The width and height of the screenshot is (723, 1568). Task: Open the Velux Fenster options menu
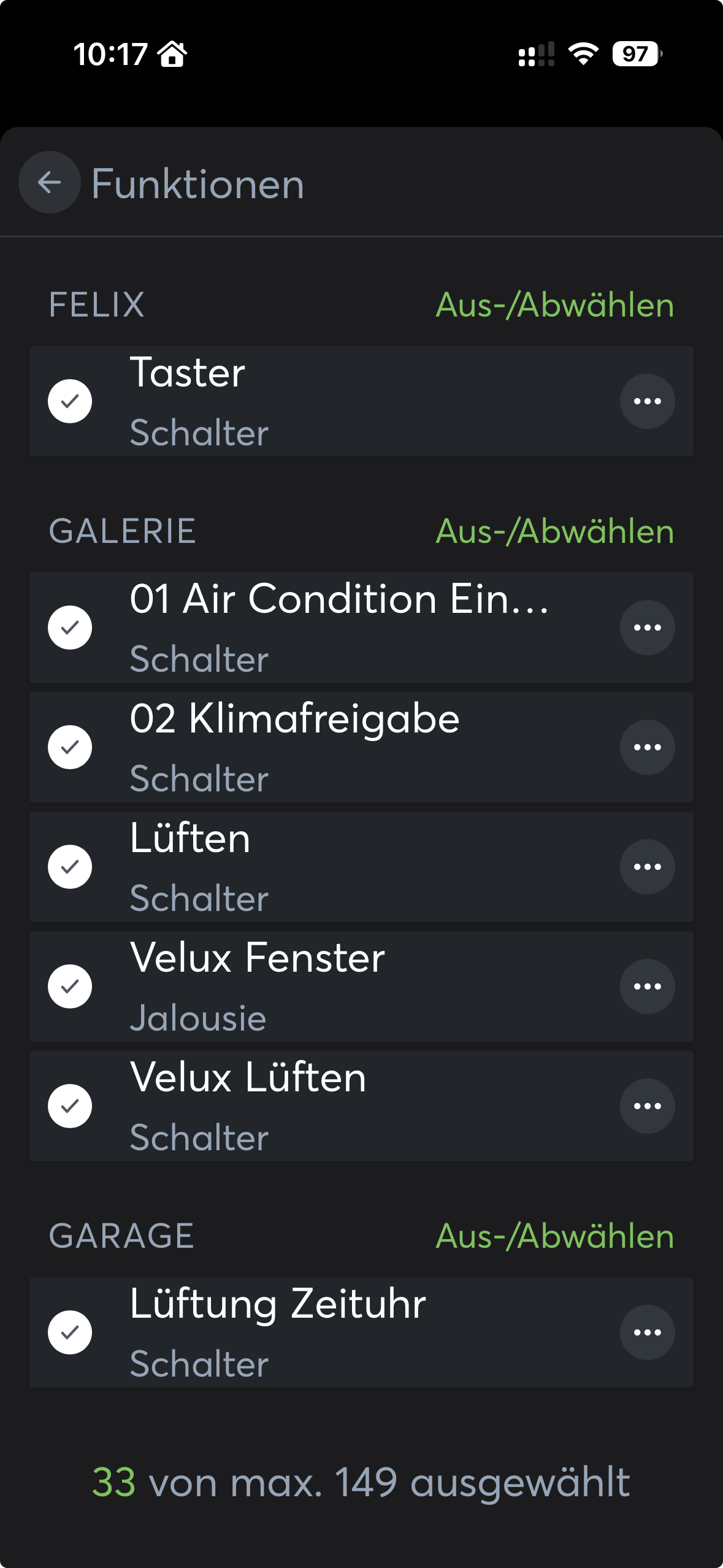pyautogui.click(x=647, y=986)
